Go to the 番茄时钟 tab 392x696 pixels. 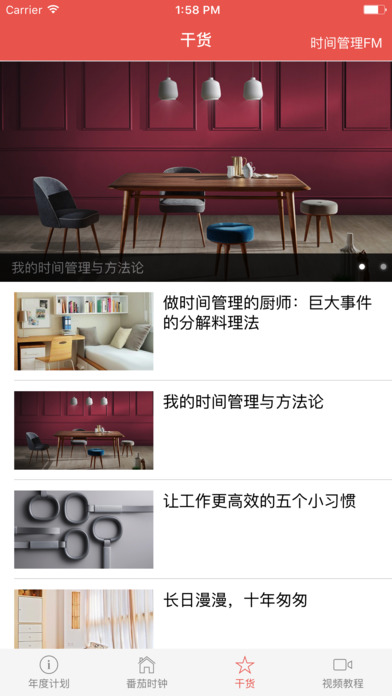pyautogui.click(x=147, y=672)
